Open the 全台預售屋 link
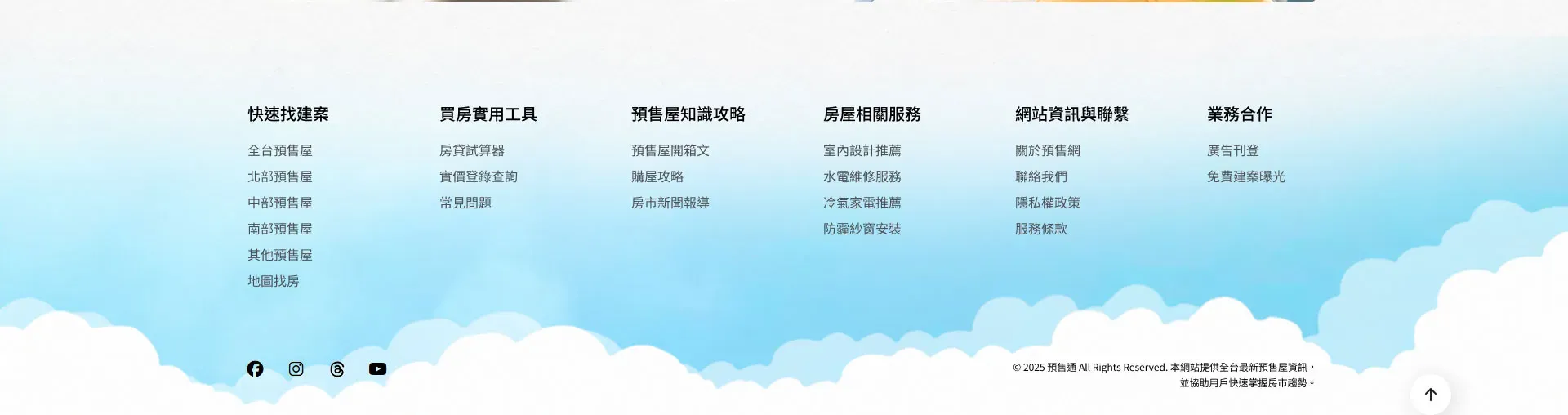The image size is (1568, 415). click(x=280, y=150)
